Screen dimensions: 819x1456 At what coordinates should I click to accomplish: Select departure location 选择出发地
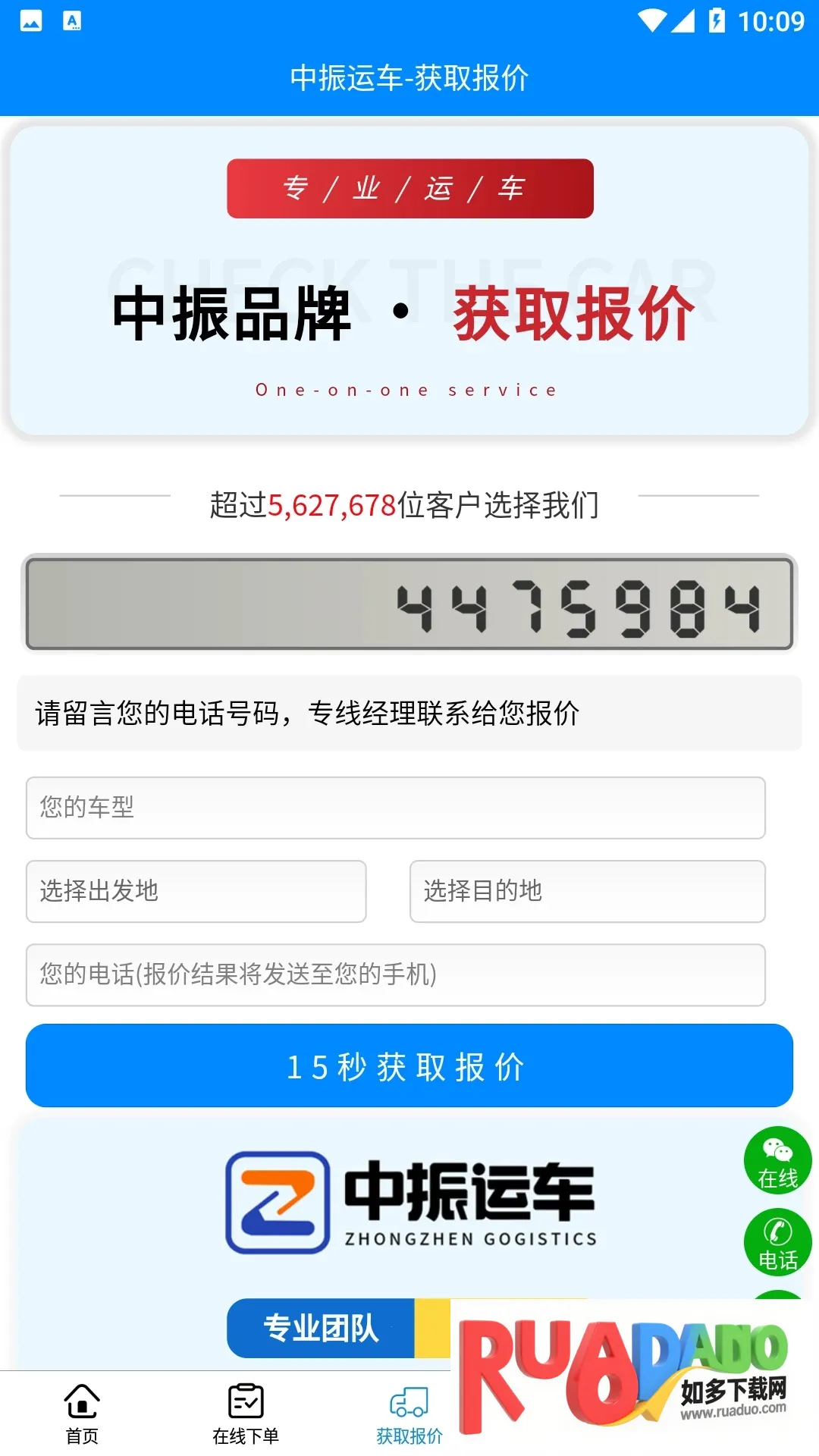[196, 891]
